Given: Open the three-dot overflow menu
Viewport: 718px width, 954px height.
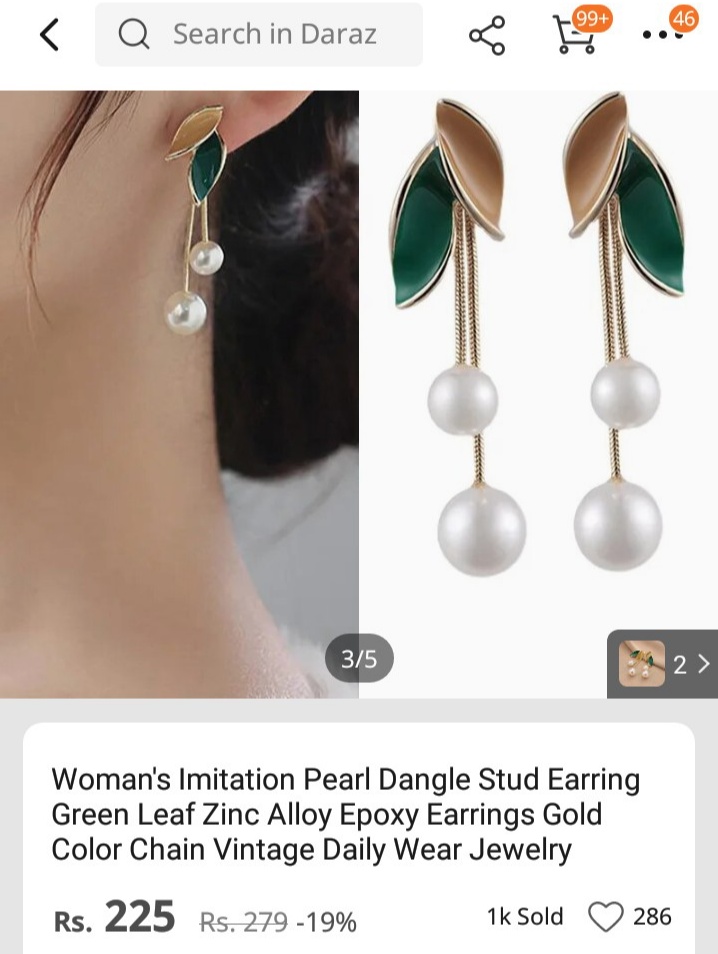Looking at the screenshot, I should pyautogui.click(x=662, y=35).
